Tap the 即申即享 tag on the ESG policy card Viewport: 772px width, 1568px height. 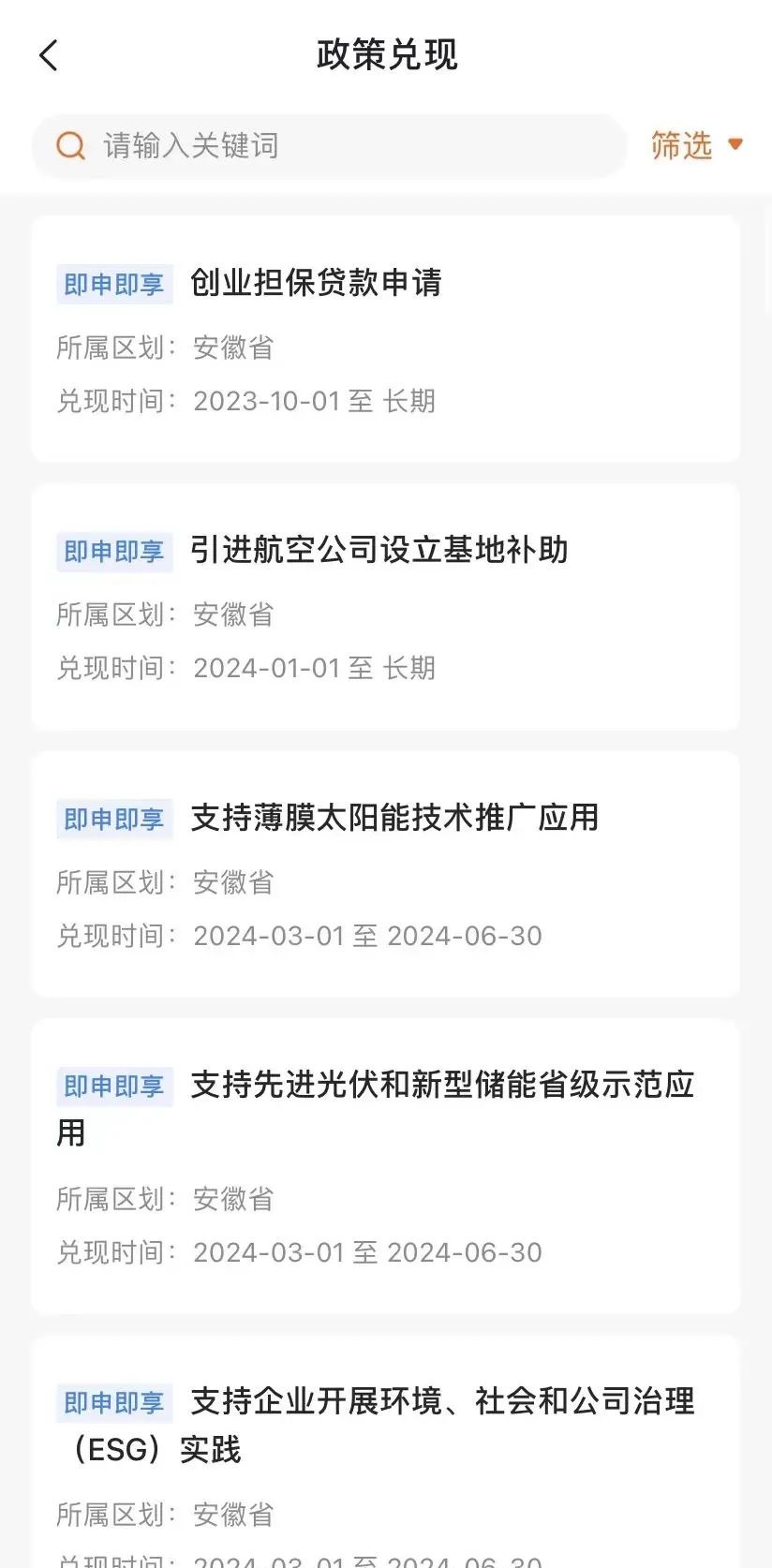pos(114,1402)
